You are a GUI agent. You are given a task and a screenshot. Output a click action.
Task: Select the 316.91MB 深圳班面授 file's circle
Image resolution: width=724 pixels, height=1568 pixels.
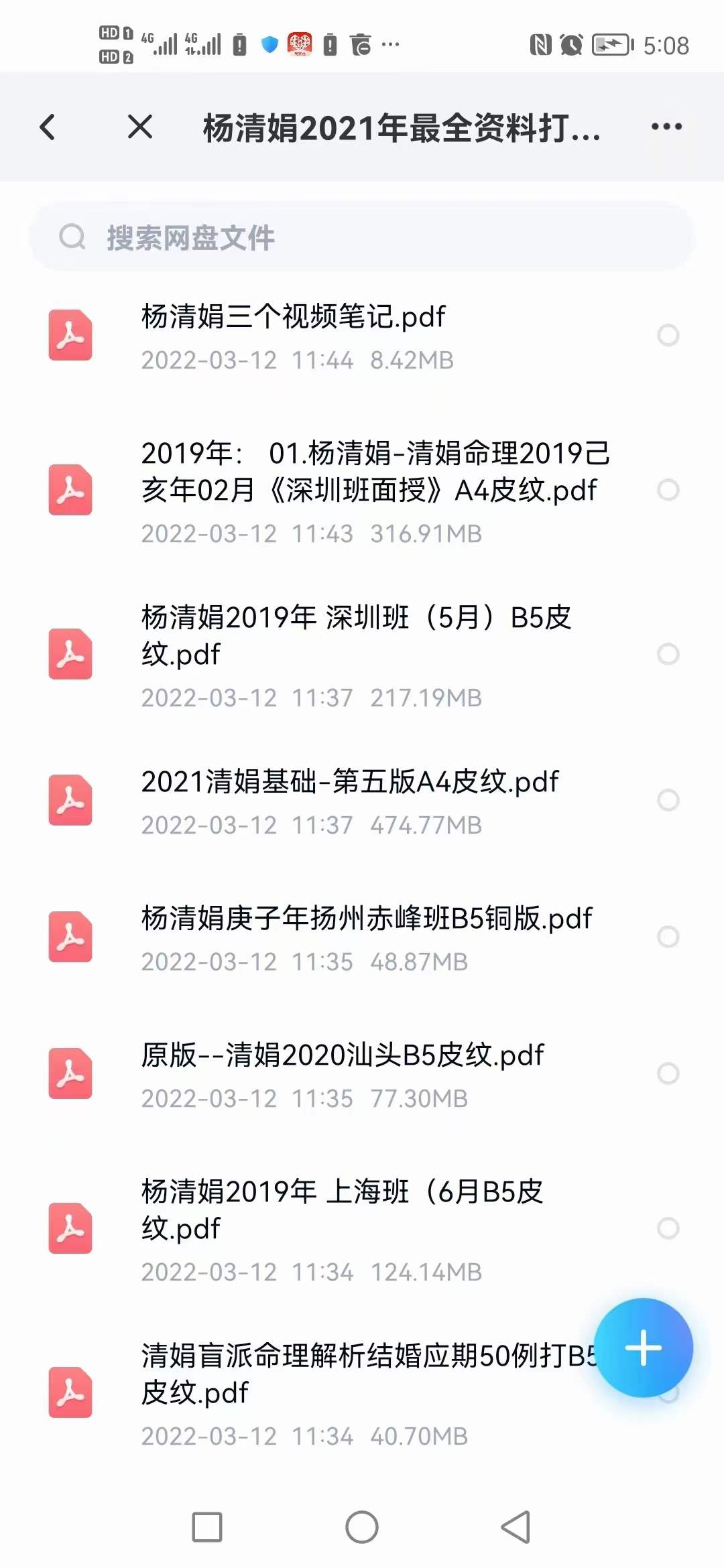pos(668,490)
